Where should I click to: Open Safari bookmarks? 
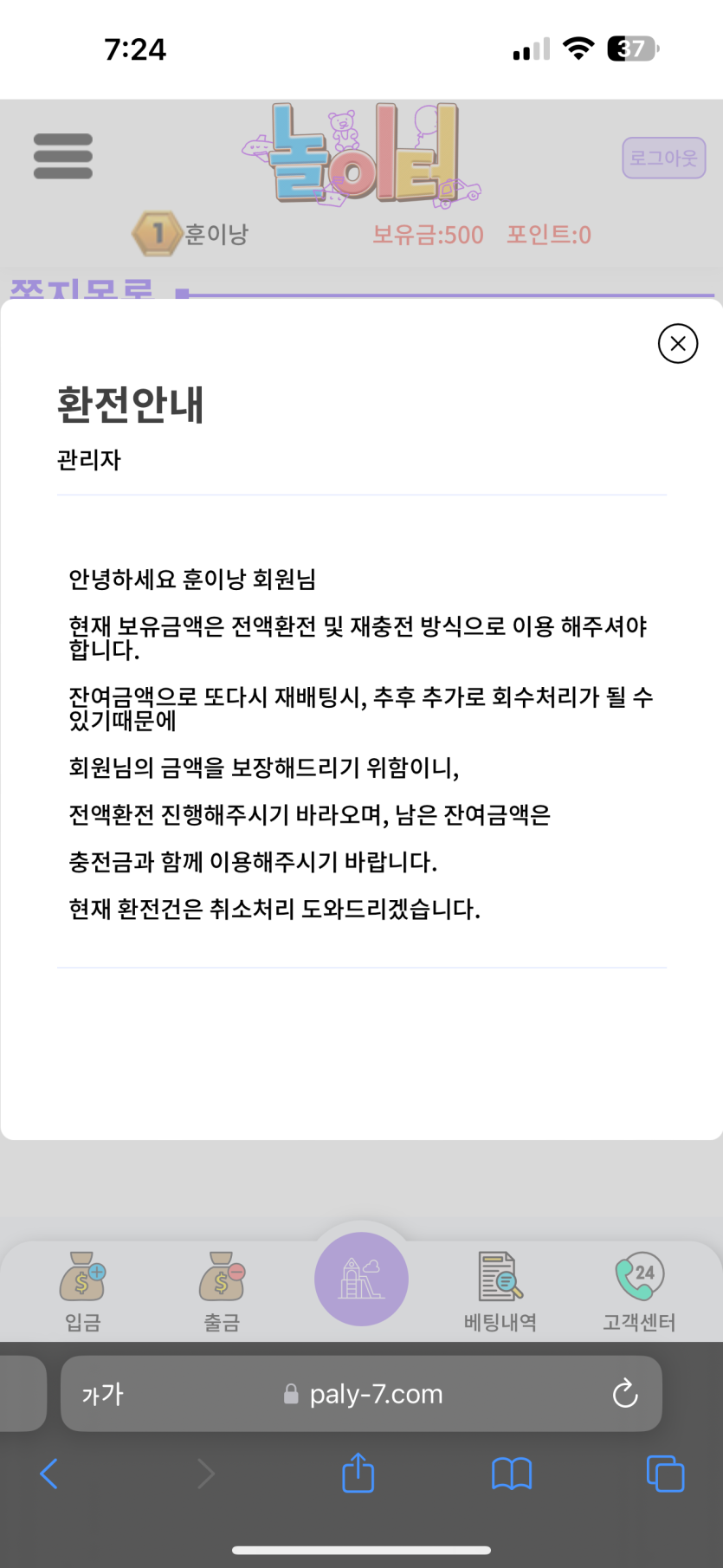[512, 1474]
